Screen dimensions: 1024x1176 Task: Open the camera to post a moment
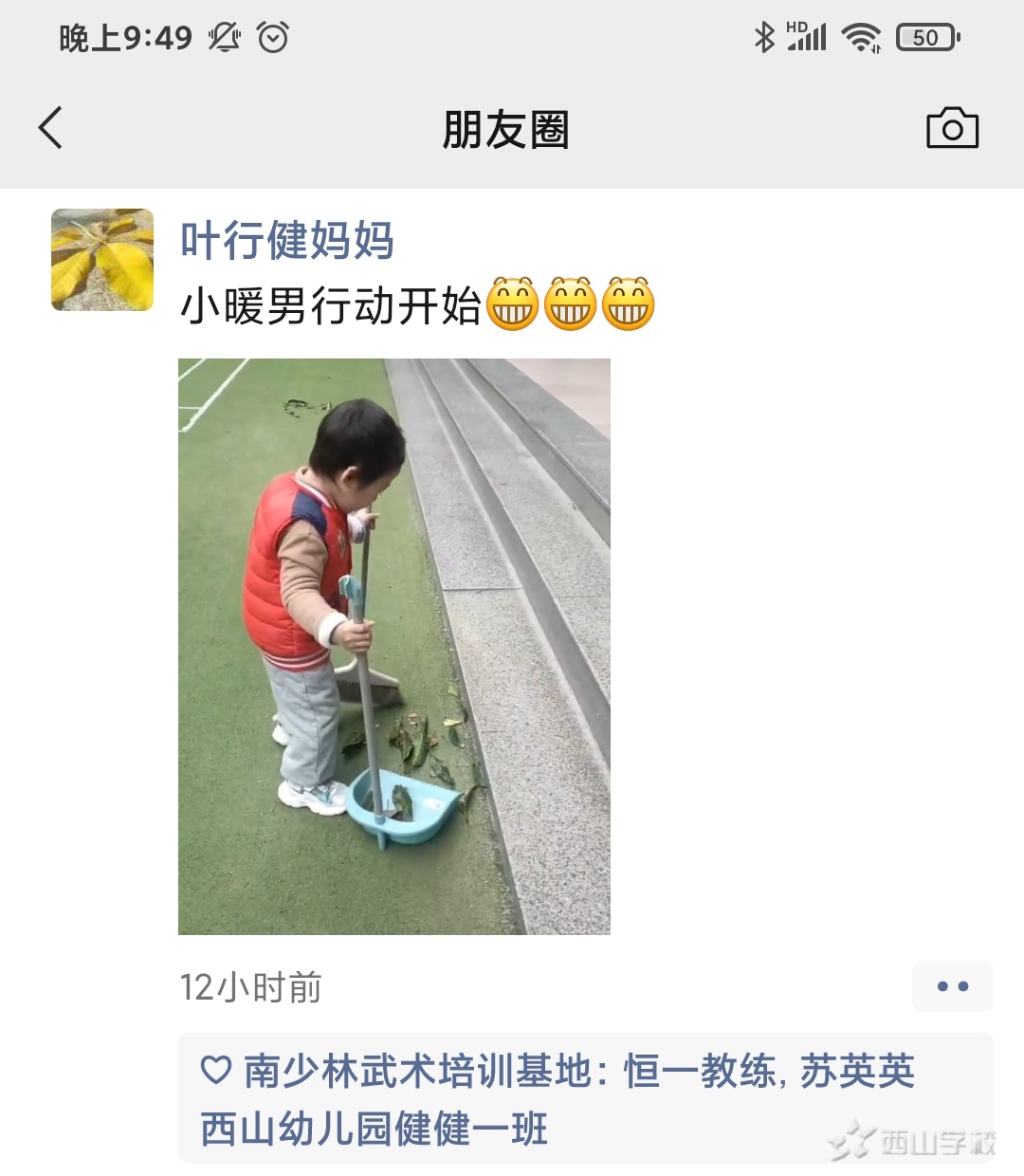tap(952, 128)
